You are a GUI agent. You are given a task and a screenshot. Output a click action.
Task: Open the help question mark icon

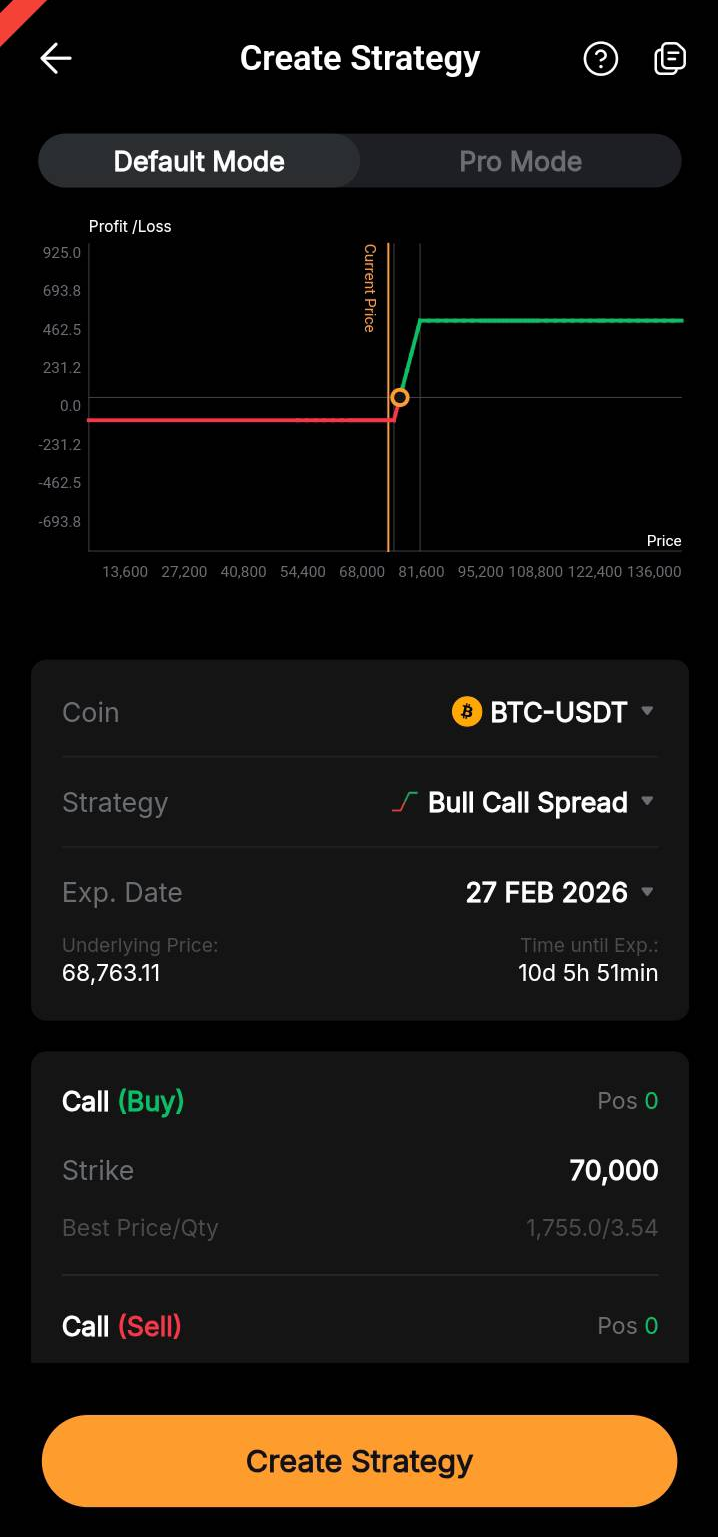tap(601, 59)
